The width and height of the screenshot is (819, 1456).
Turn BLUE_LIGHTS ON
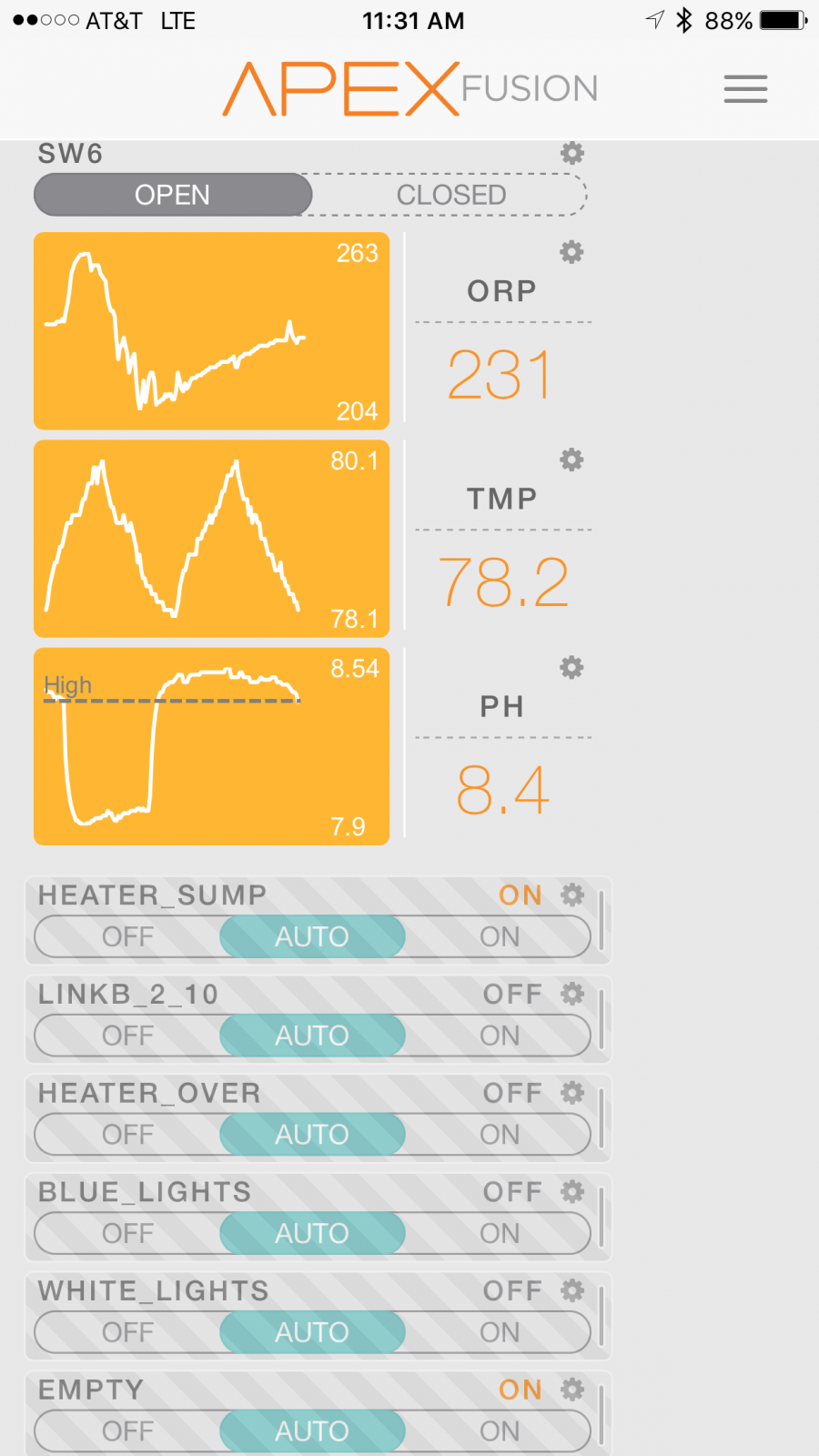coord(499,1234)
